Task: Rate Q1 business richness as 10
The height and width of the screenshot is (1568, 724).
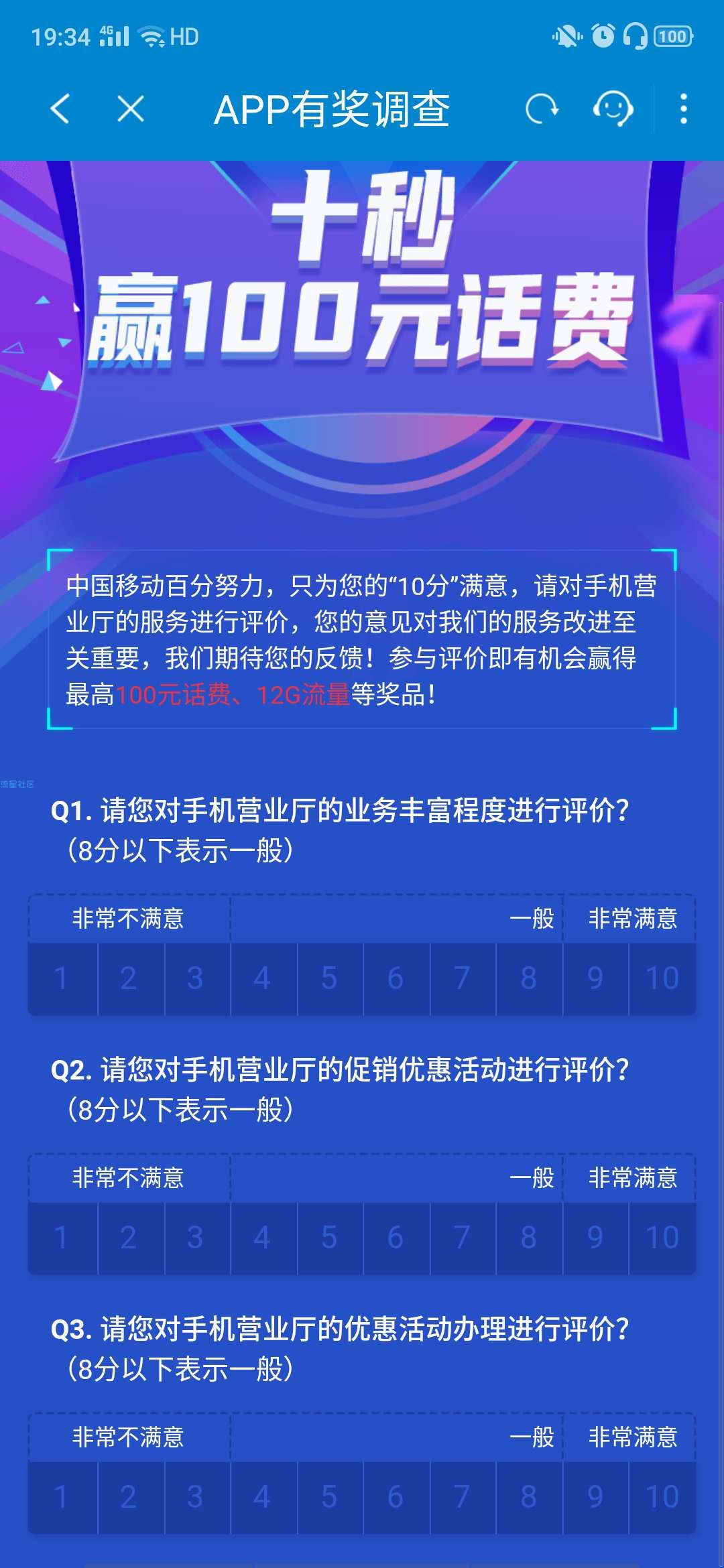Action: pyautogui.click(x=662, y=978)
